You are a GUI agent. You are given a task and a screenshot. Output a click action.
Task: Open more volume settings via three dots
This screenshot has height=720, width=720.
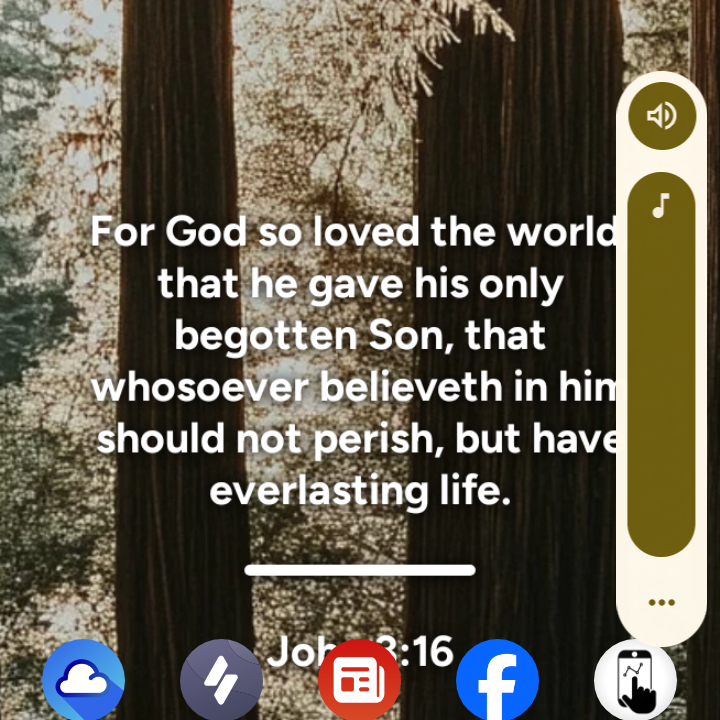[661, 602]
